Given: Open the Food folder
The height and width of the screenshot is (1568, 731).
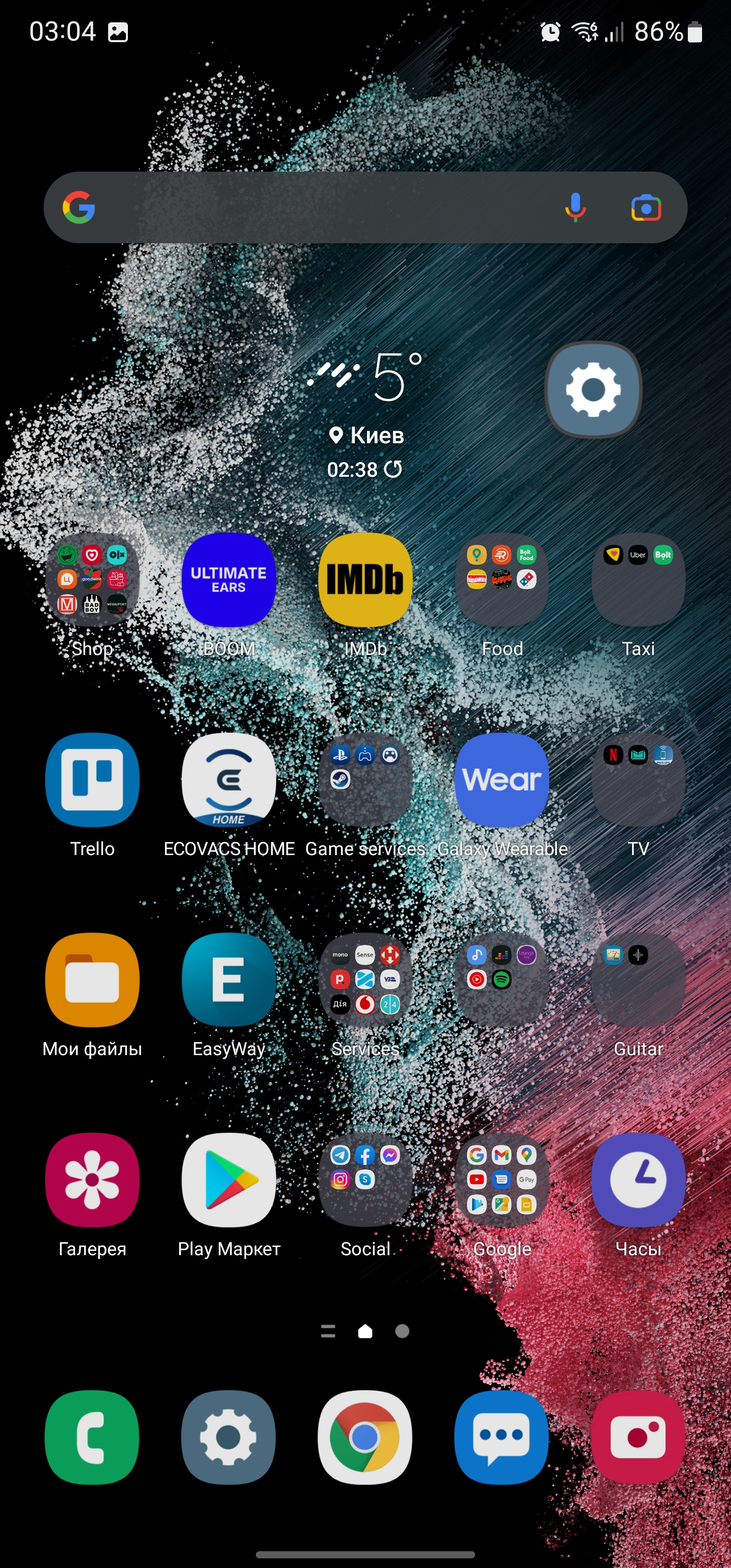Looking at the screenshot, I should click(x=502, y=579).
